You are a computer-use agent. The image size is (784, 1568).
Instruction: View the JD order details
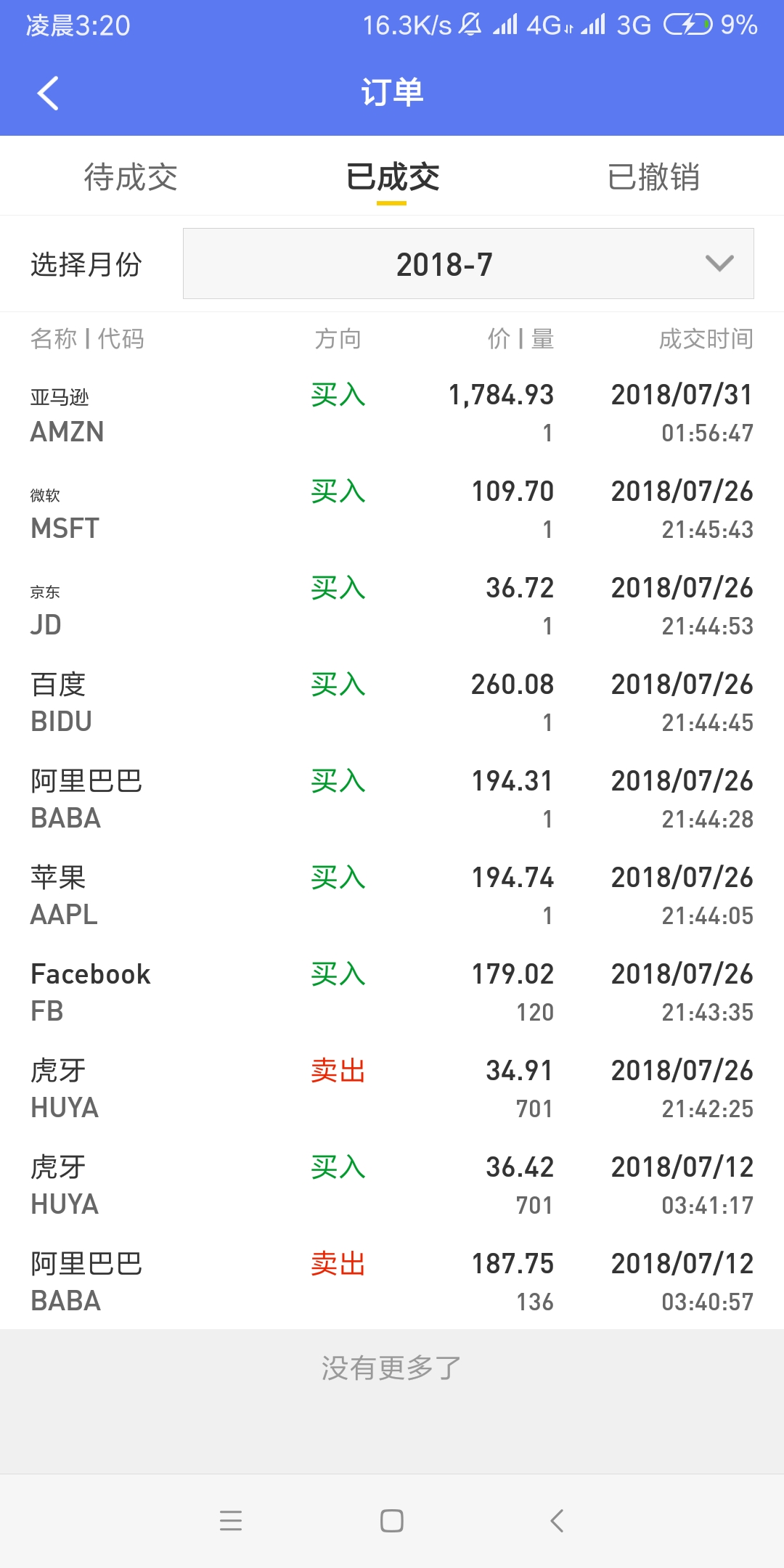392,607
